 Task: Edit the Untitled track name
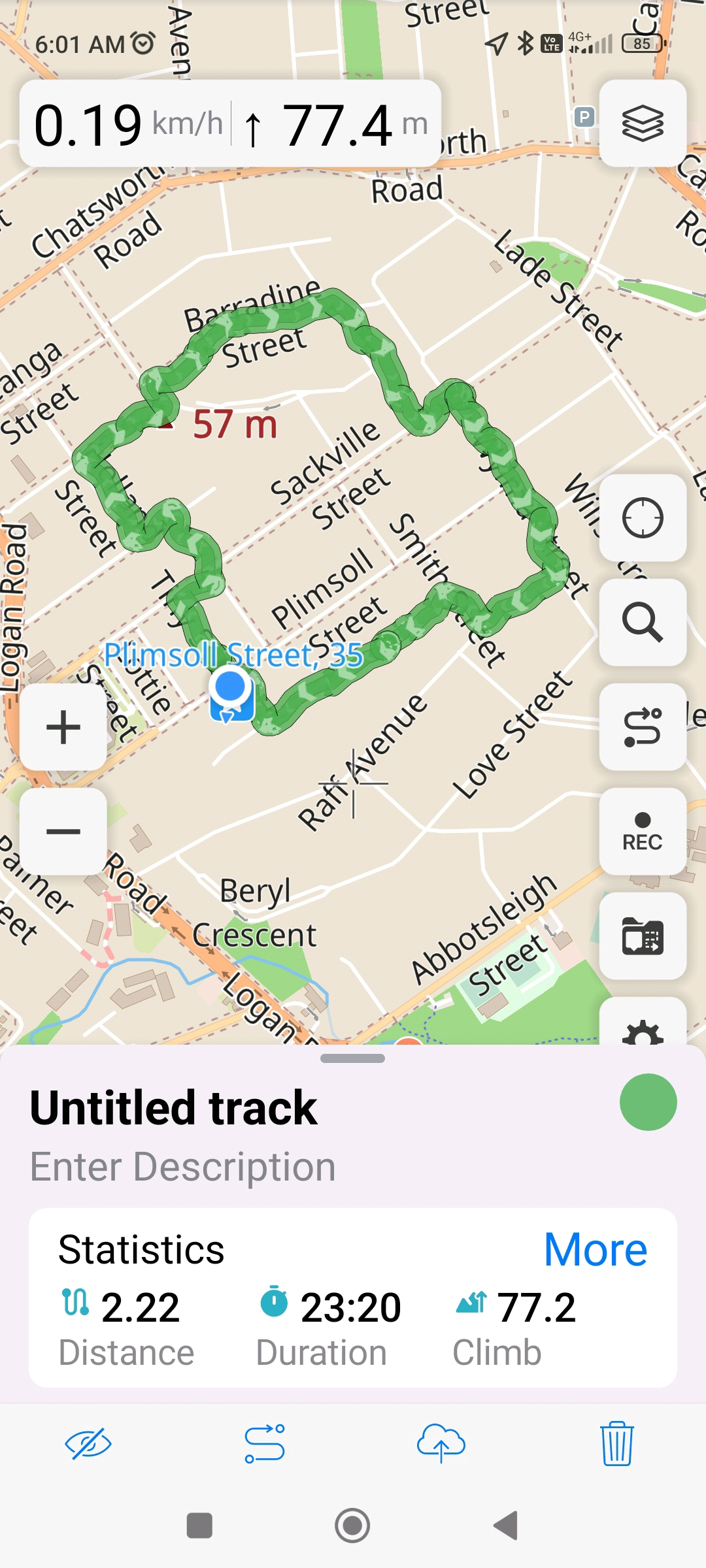174,1108
